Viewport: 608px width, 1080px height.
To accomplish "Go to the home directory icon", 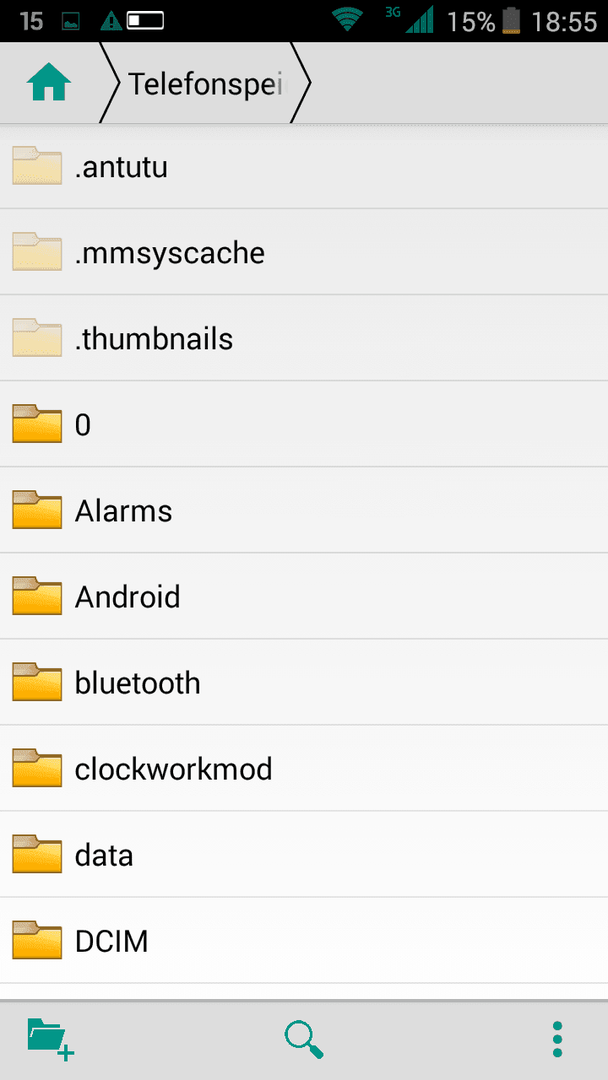I will point(50,84).
